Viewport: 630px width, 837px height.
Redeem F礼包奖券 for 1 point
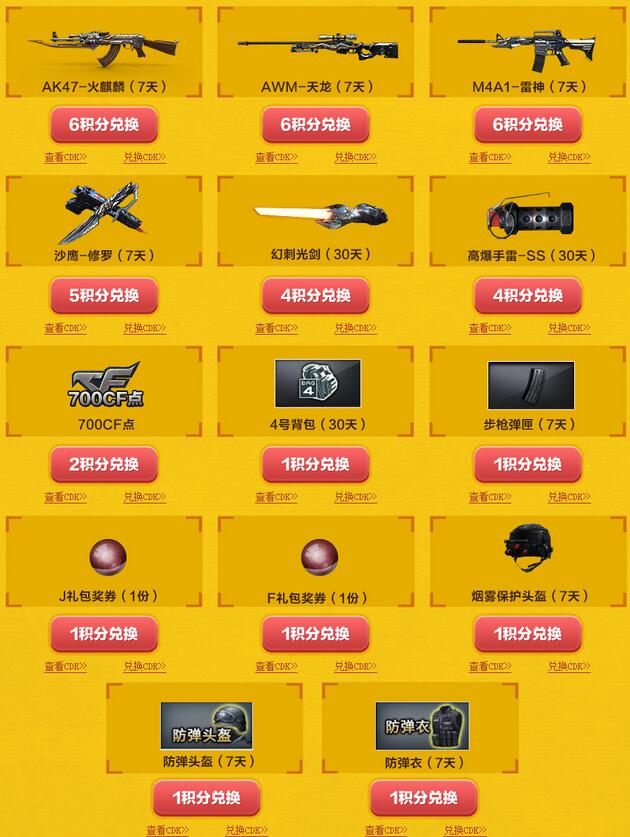point(316,634)
